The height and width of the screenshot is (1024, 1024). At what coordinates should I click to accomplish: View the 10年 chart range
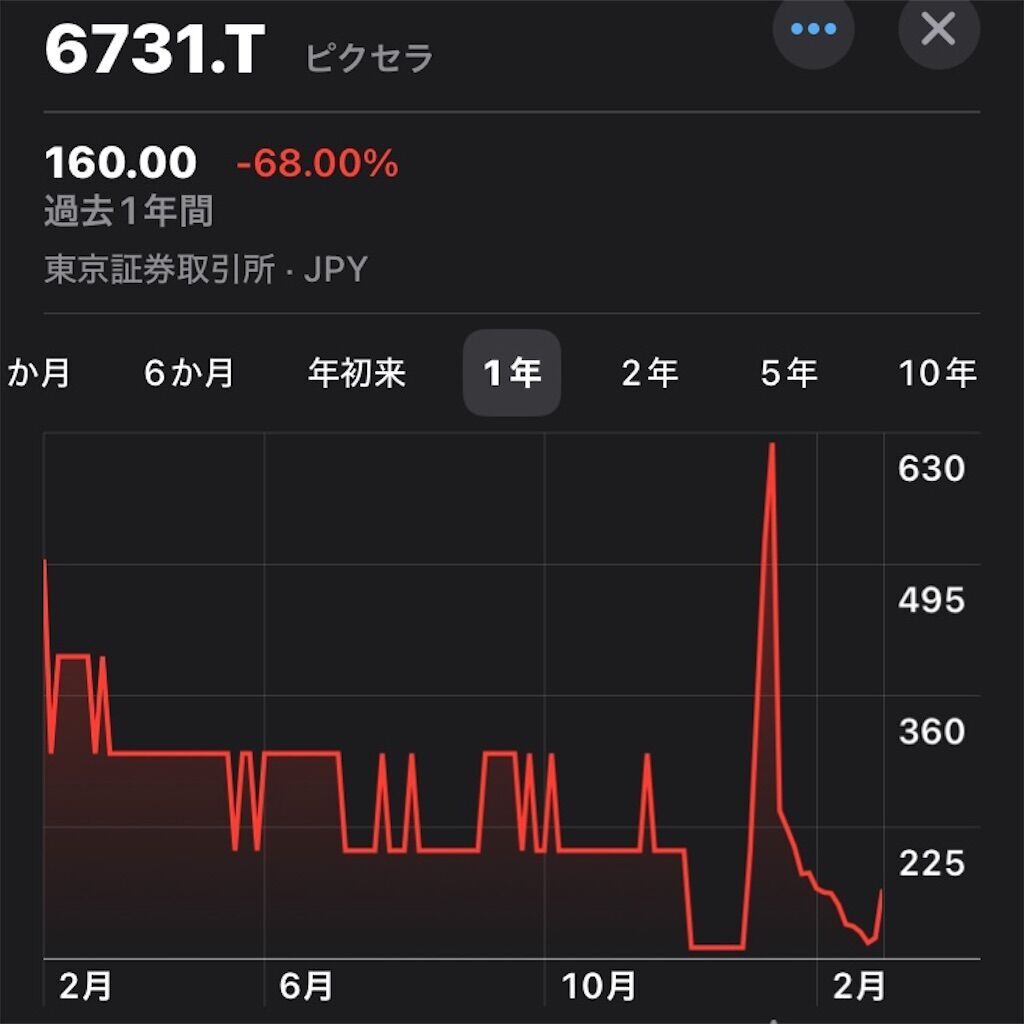[x=937, y=374]
